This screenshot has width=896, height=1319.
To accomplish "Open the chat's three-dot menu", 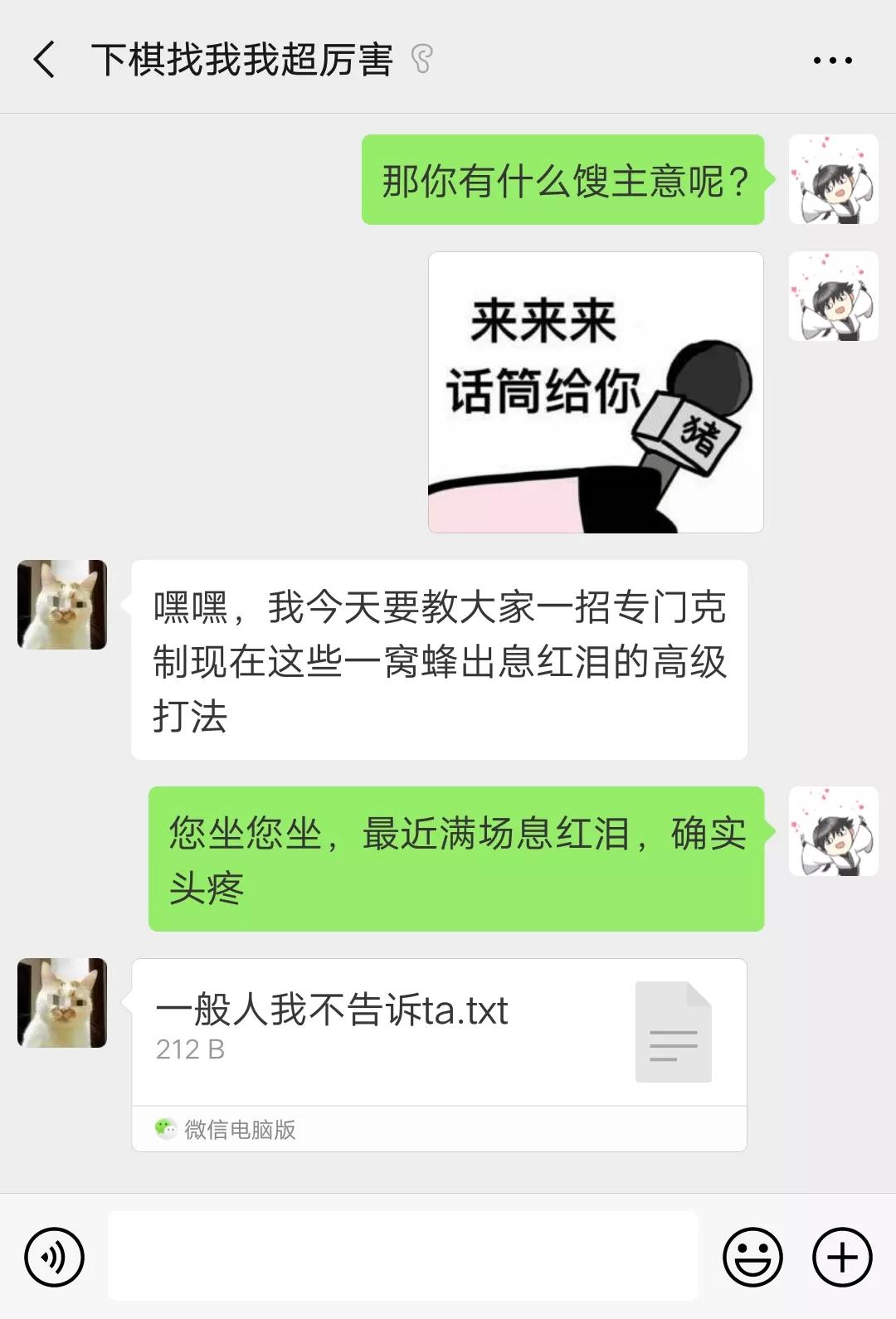I will coord(832,61).
